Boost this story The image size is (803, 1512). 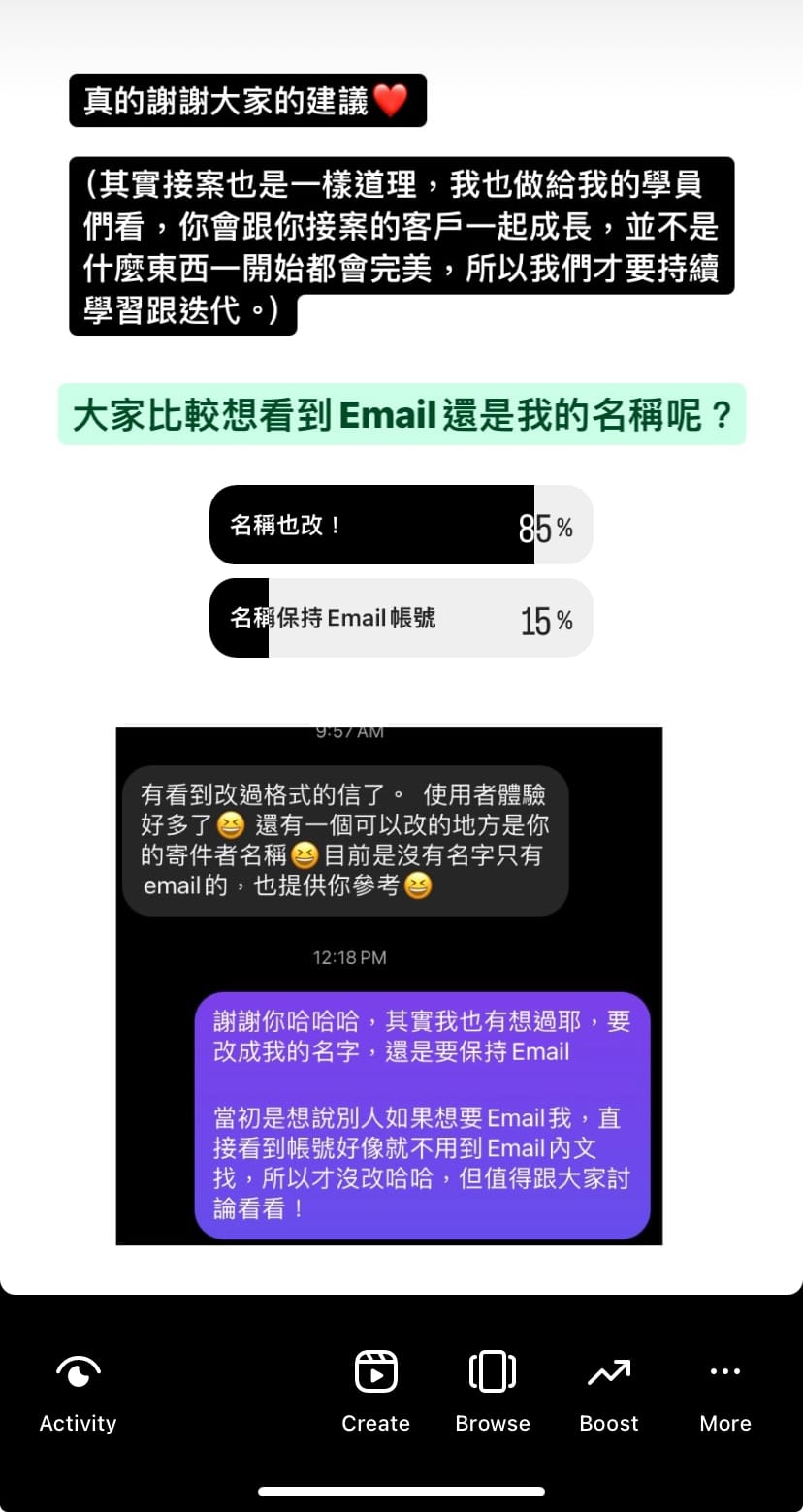609,1393
